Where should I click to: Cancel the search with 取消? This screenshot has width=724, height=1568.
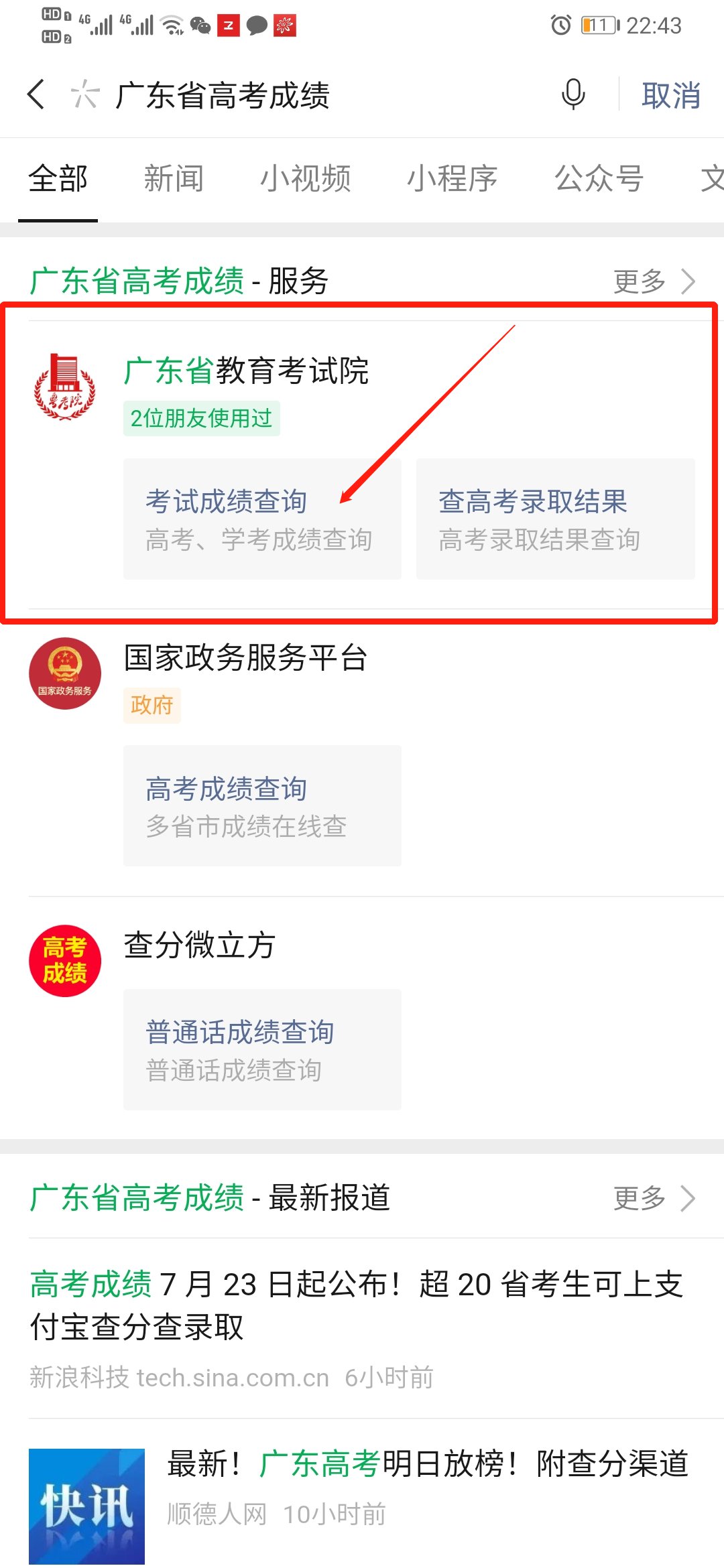click(x=670, y=95)
